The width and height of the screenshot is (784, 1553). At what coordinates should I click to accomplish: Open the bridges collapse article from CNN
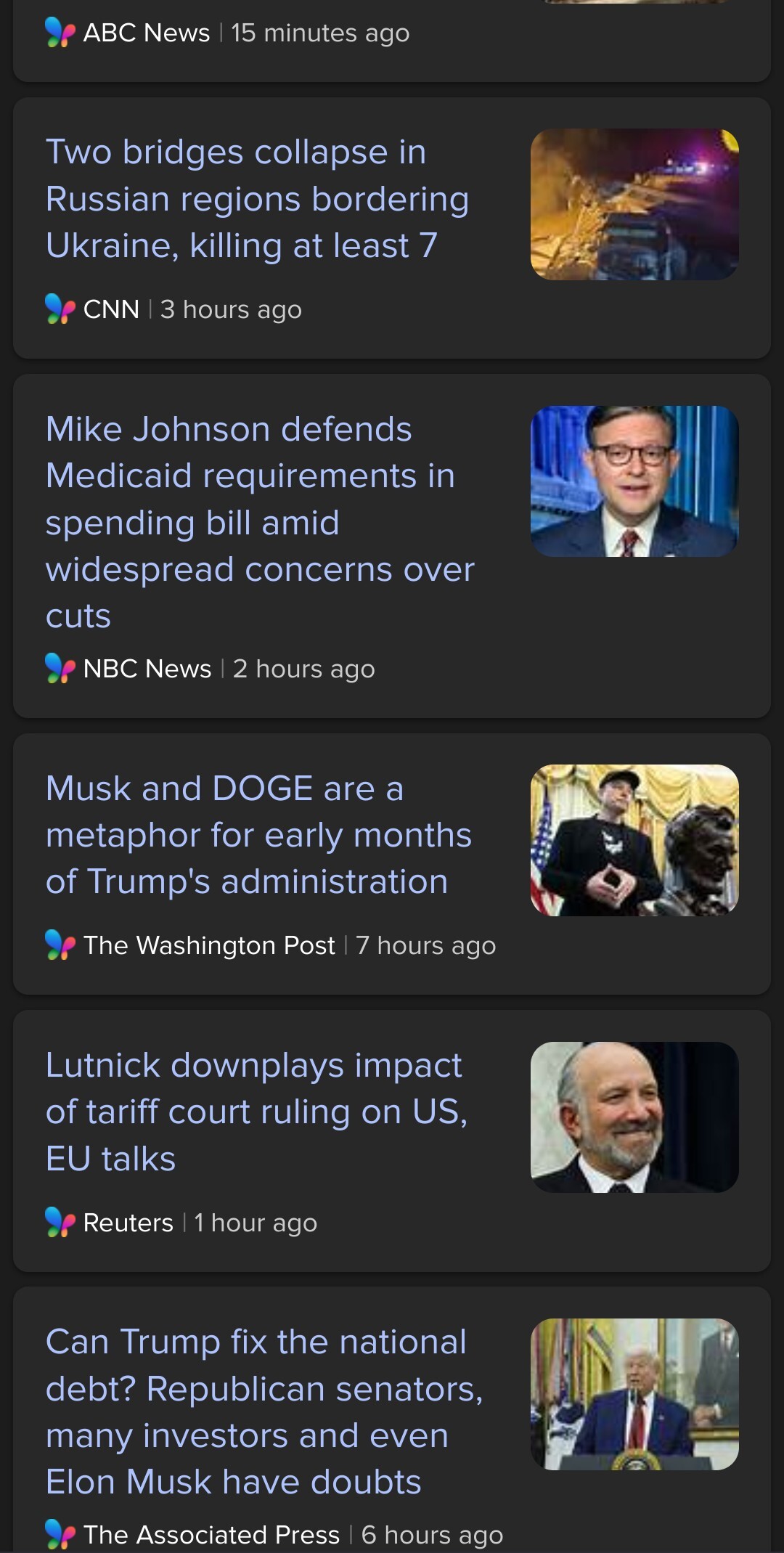[257, 199]
